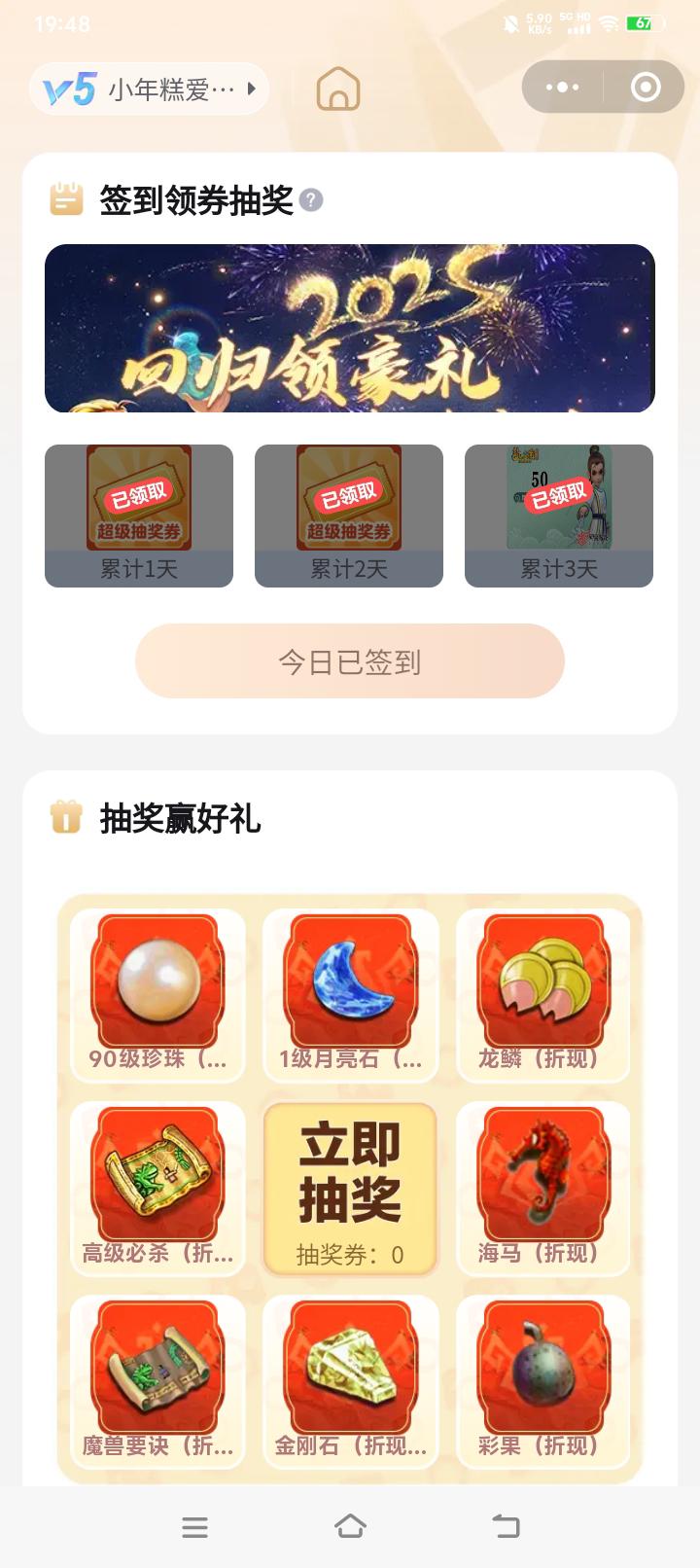Open the V5 小年糕爱 account switcher

tap(149, 89)
